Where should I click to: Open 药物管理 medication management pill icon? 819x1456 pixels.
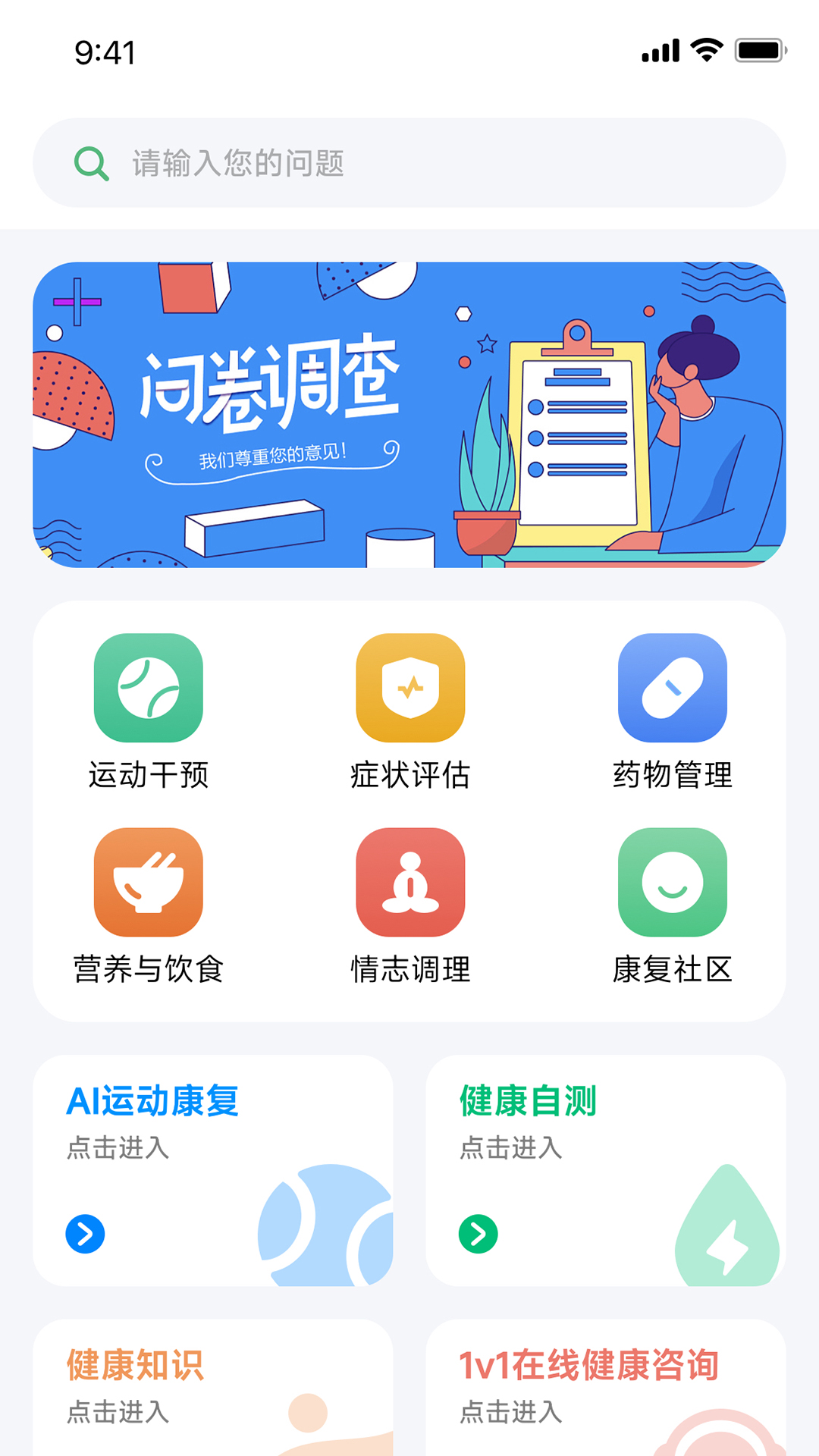point(673,686)
